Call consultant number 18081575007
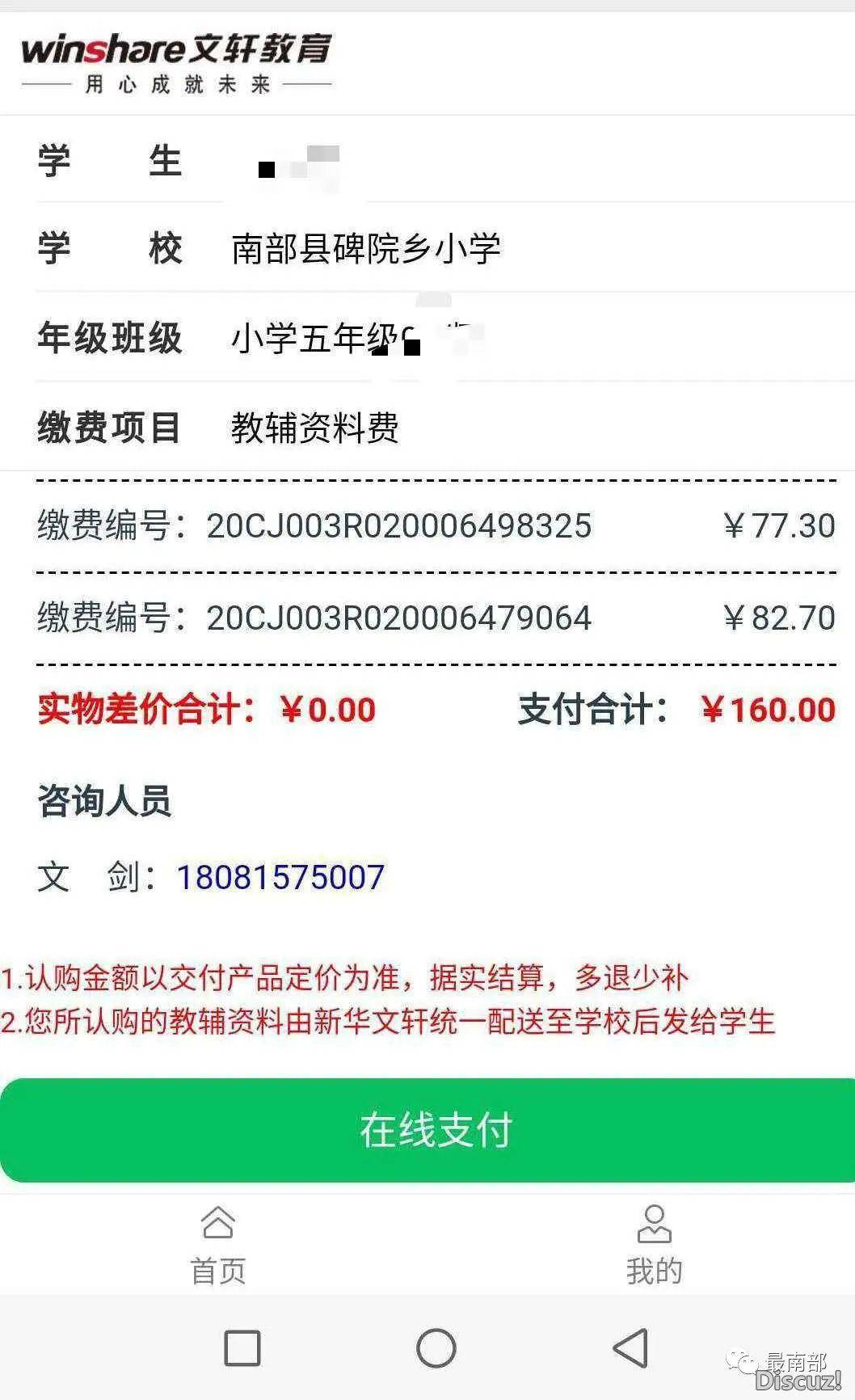 (x=280, y=877)
